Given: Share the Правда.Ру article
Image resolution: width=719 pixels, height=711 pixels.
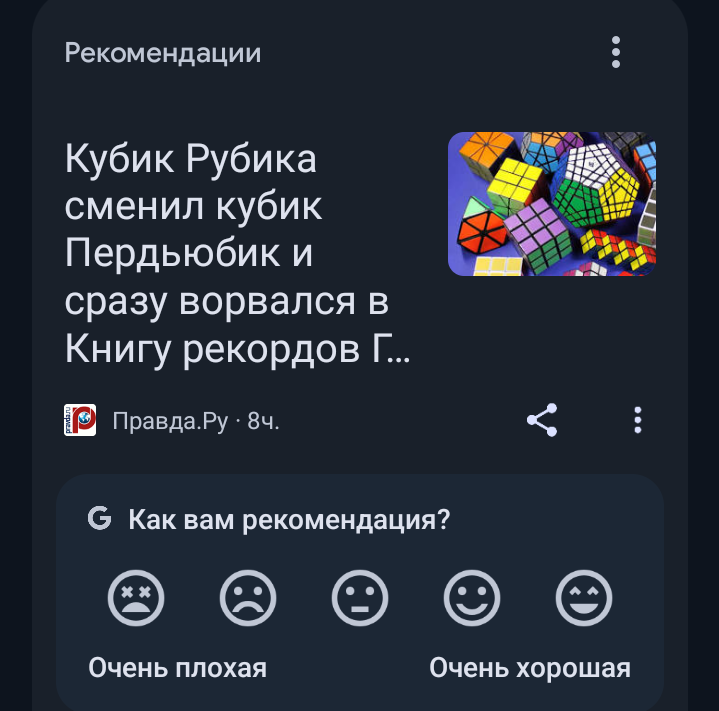Looking at the screenshot, I should click(x=542, y=421).
